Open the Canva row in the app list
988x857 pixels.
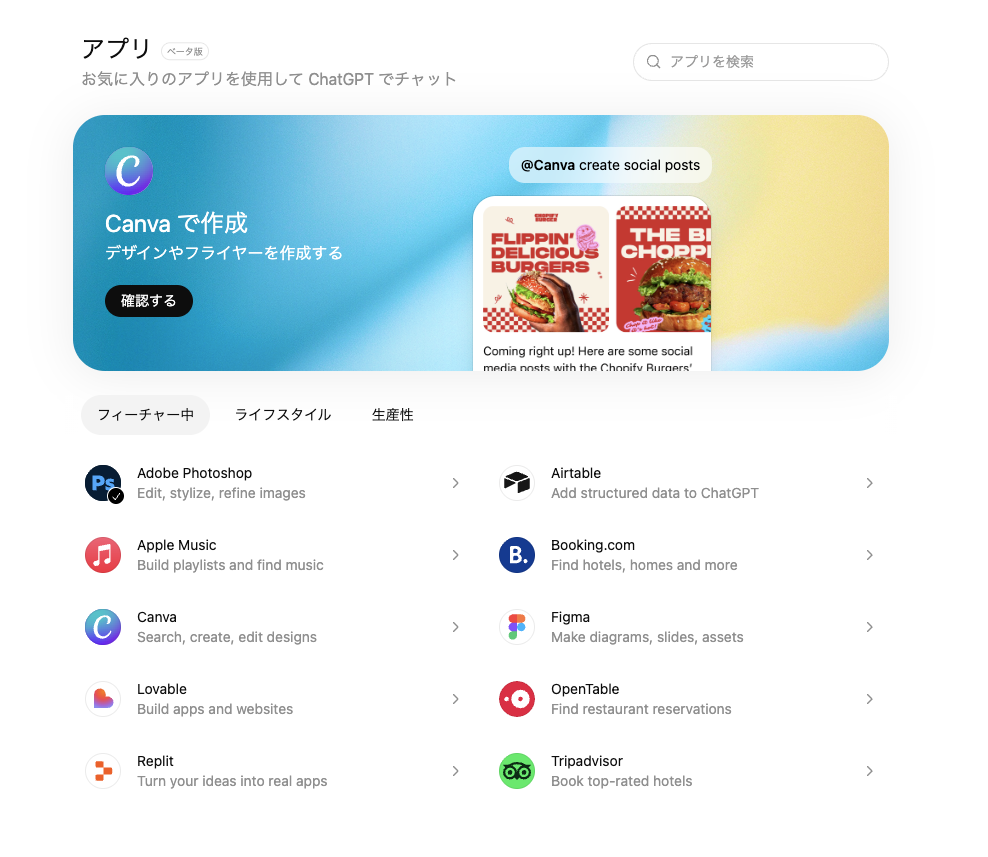272,627
